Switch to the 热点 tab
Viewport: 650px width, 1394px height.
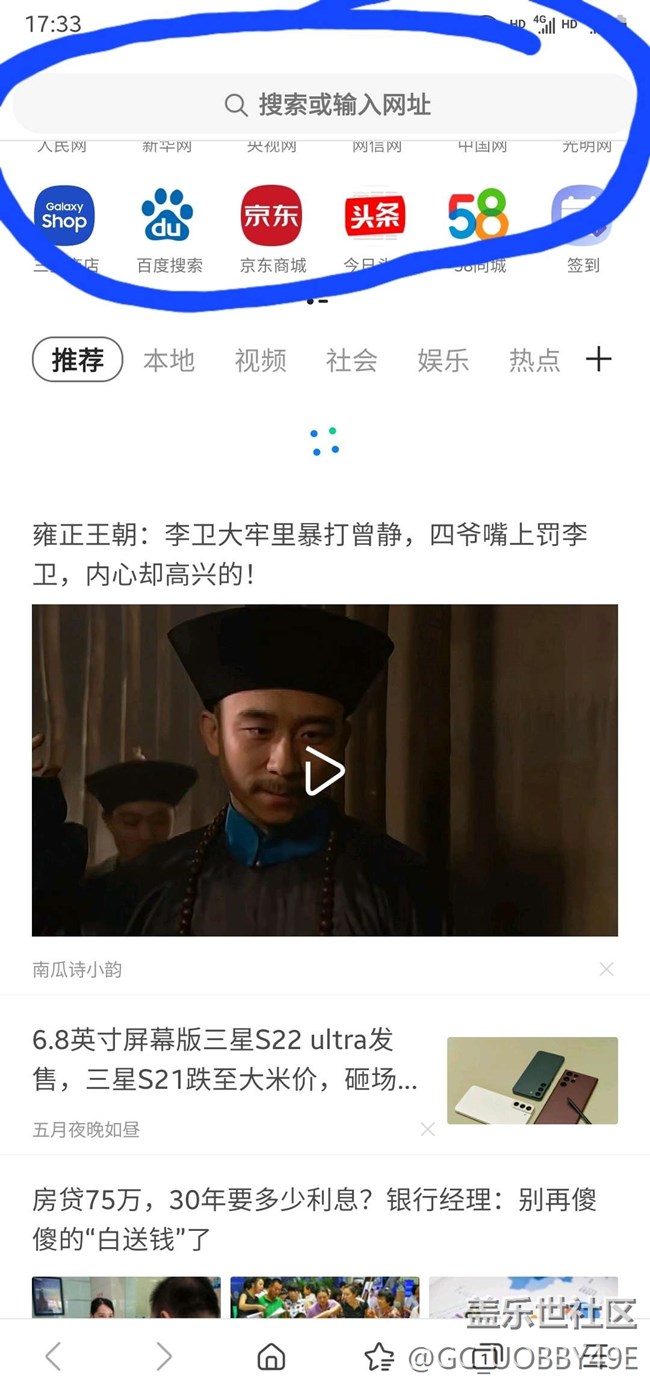pyautogui.click(x=535, y=360)
